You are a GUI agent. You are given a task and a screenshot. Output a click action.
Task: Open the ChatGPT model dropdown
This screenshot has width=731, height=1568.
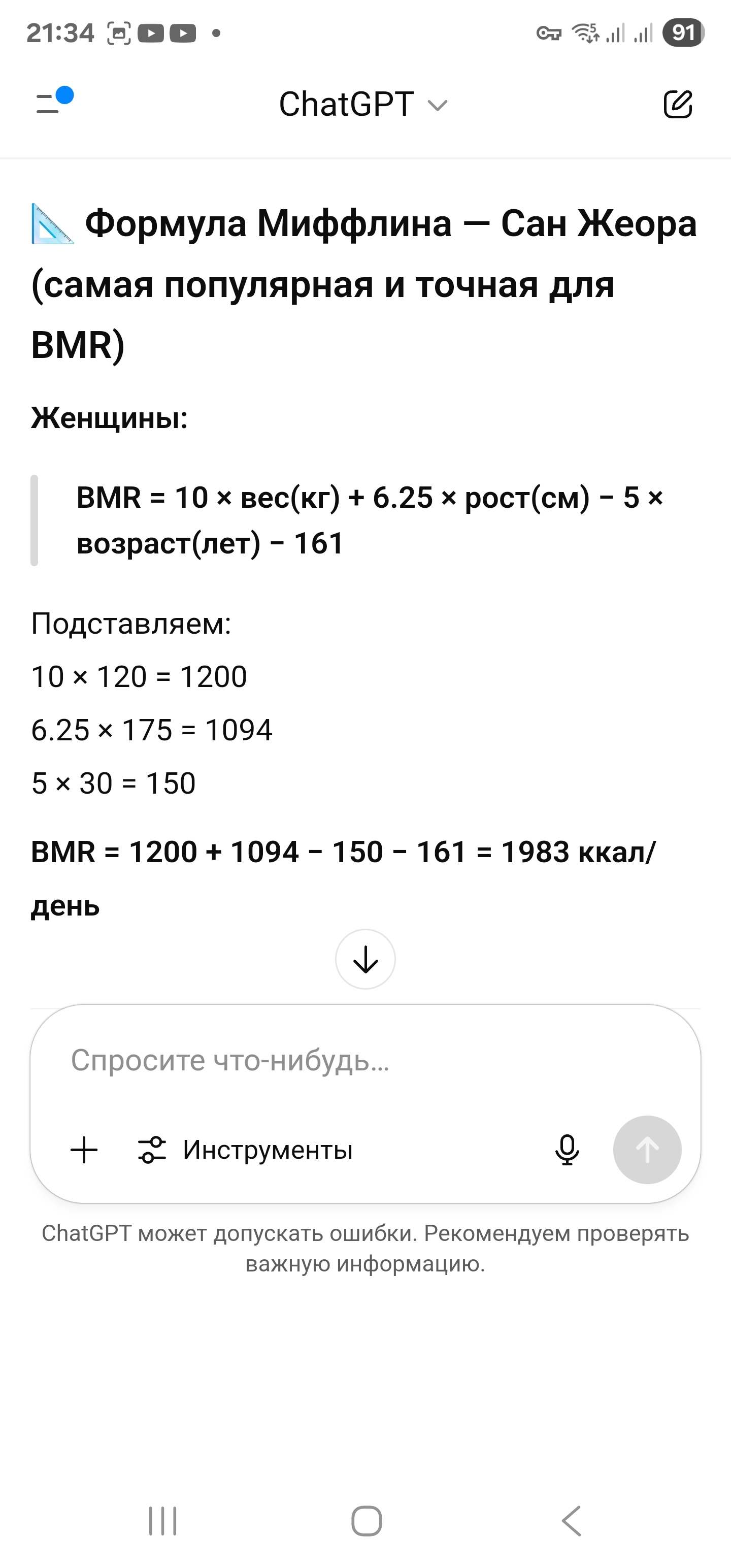(x=363, y=105)
